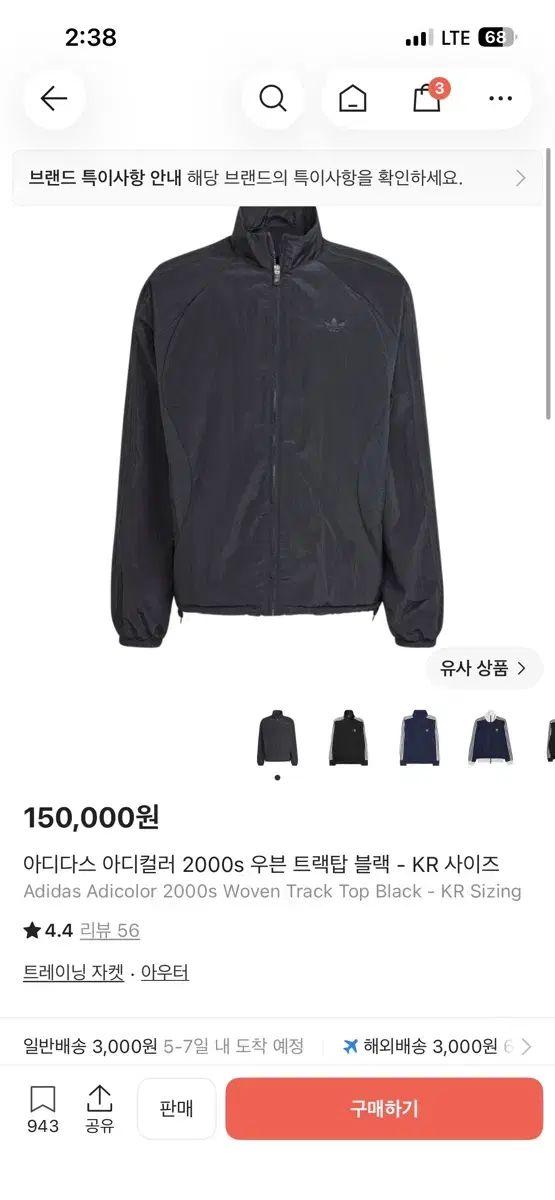Open the 아우터 category link

(164, 972)
